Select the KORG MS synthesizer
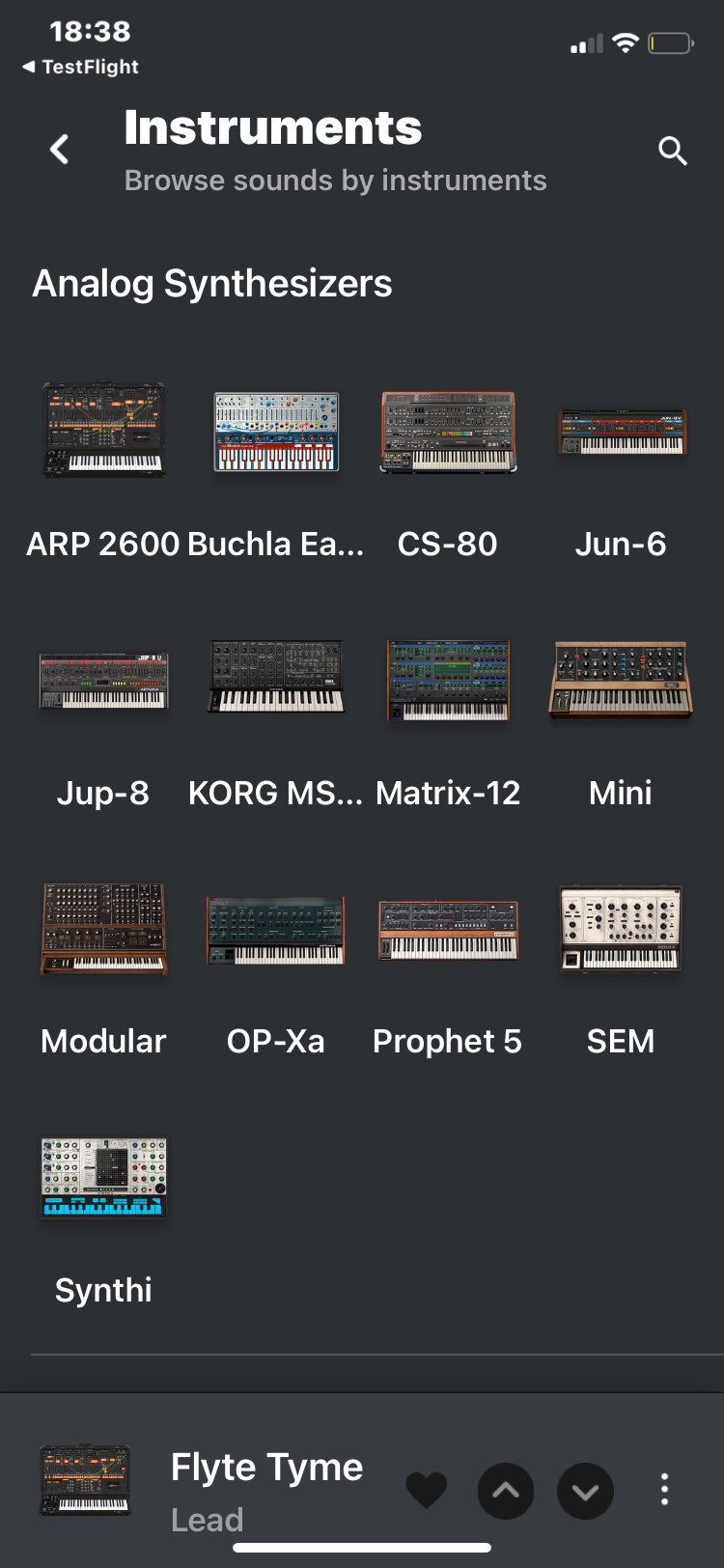The height and width of the screenshot is (1568, 724). [276, 680]
